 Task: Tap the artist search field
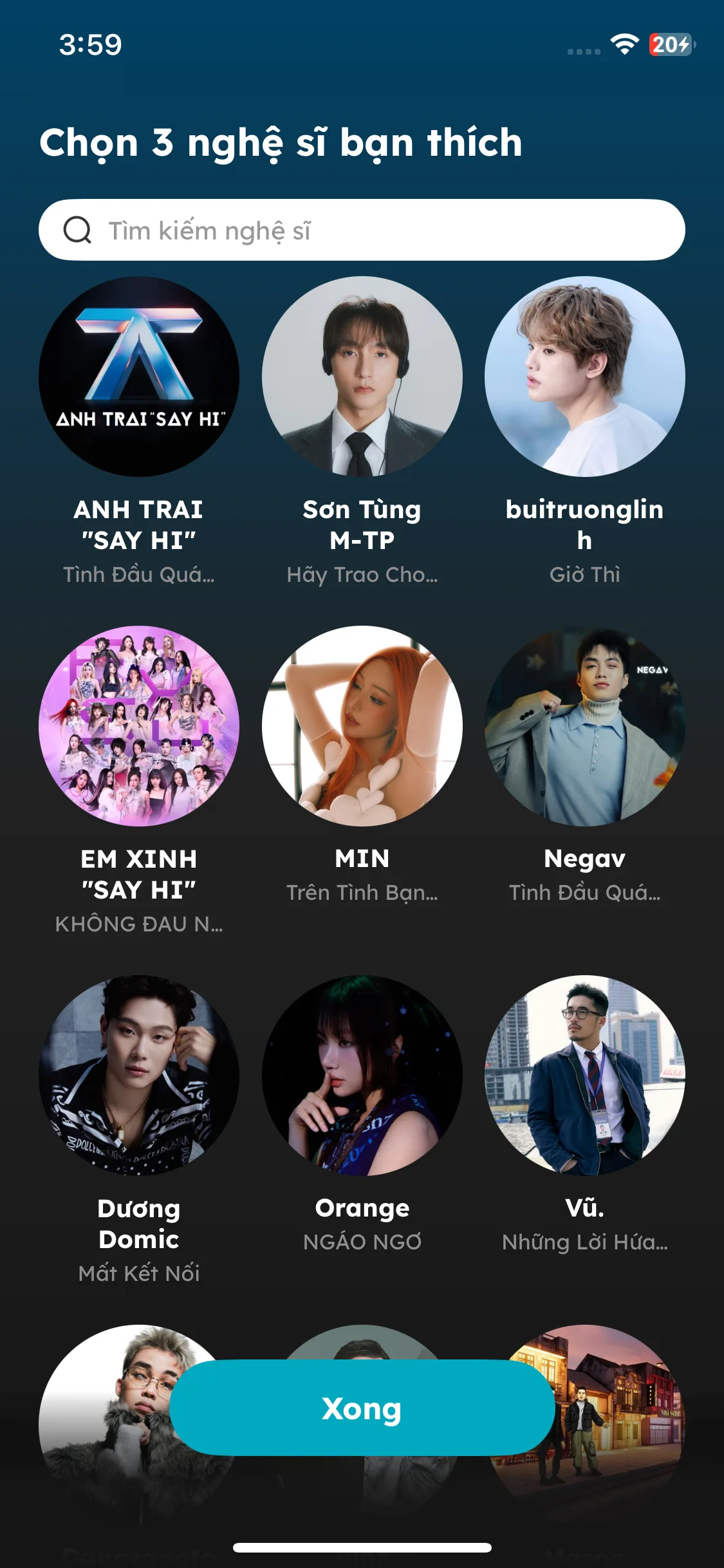click(x=362, y=230)
